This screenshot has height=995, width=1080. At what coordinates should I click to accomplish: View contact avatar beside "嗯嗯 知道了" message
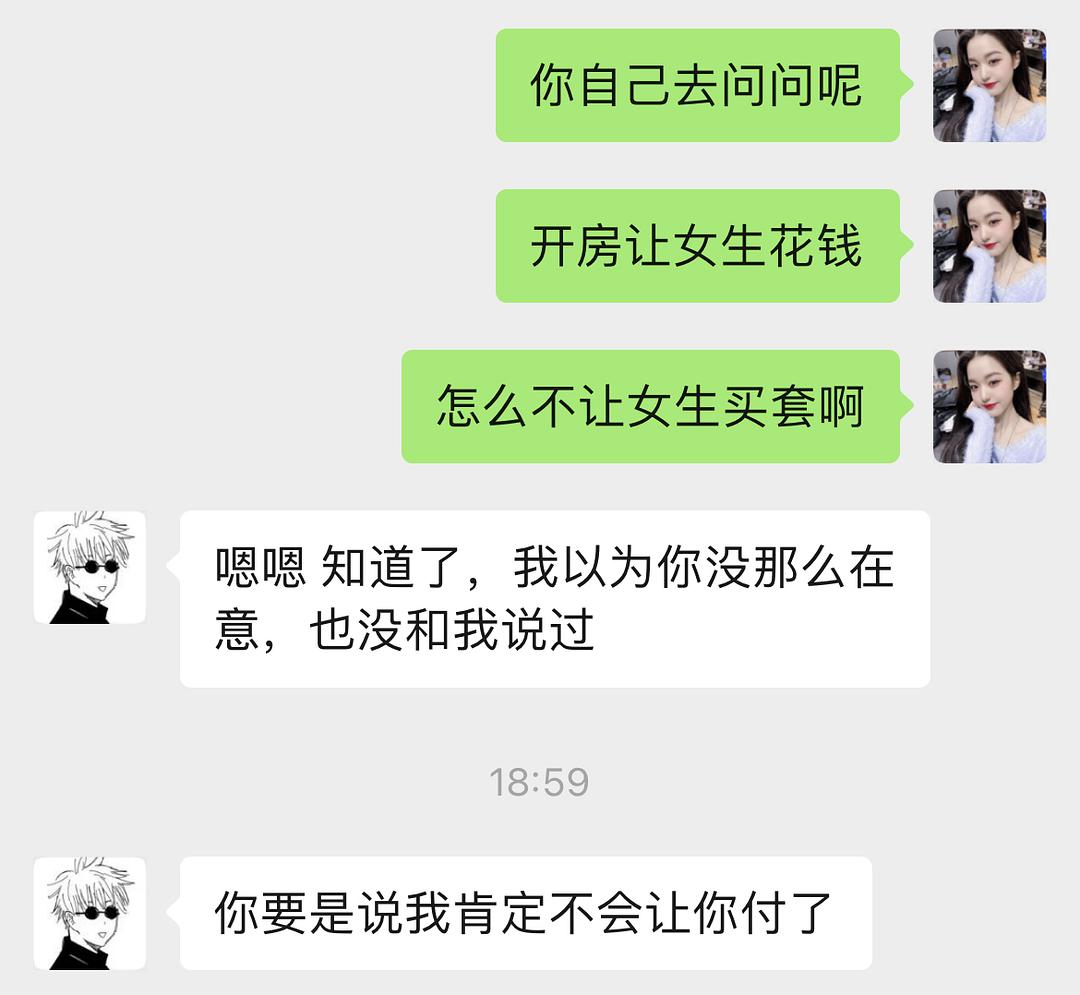pos(90,567)
